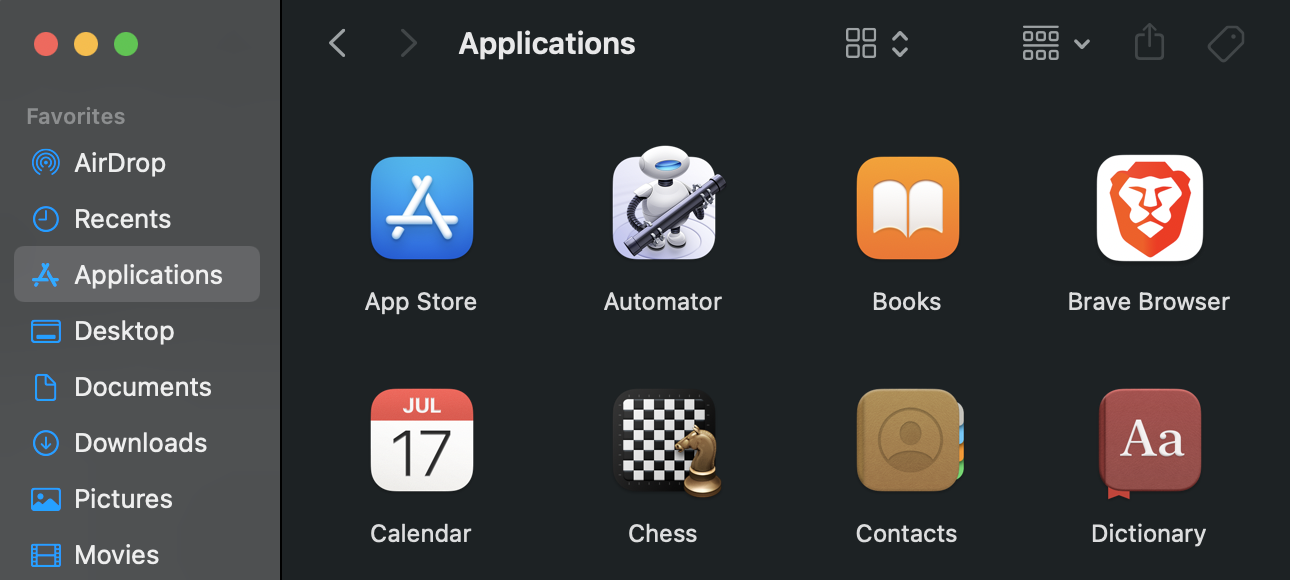The image size is (1290, 580).
Task: Open the Documents folder
Action: (x=142, y=387)
